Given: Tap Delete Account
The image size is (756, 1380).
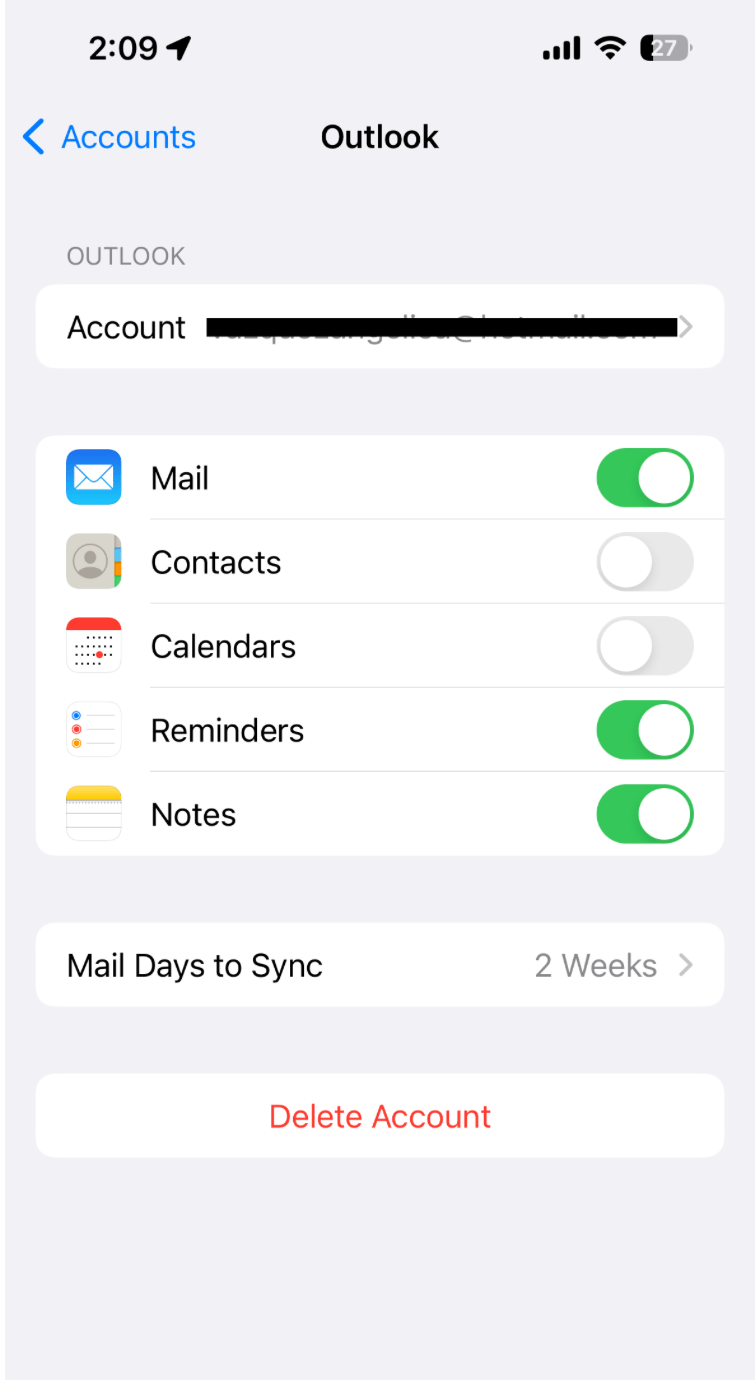Looking at the screenshot, I should click(x=379, y=1116).
